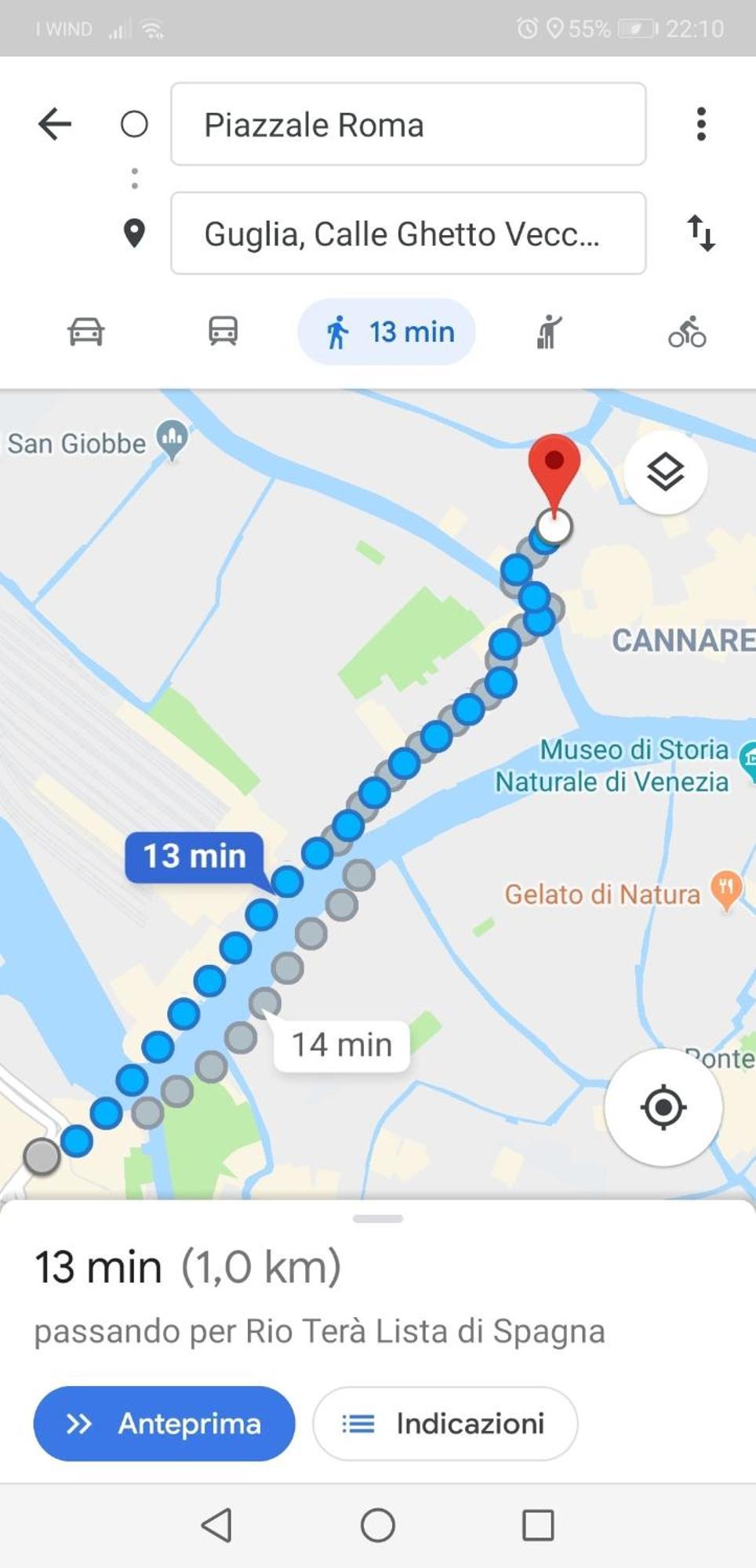The width and height of the screenshot is (756, 1568).
Task: Open Museo di Storia Naturale di Venezia
Action: [x=612, y=765]
